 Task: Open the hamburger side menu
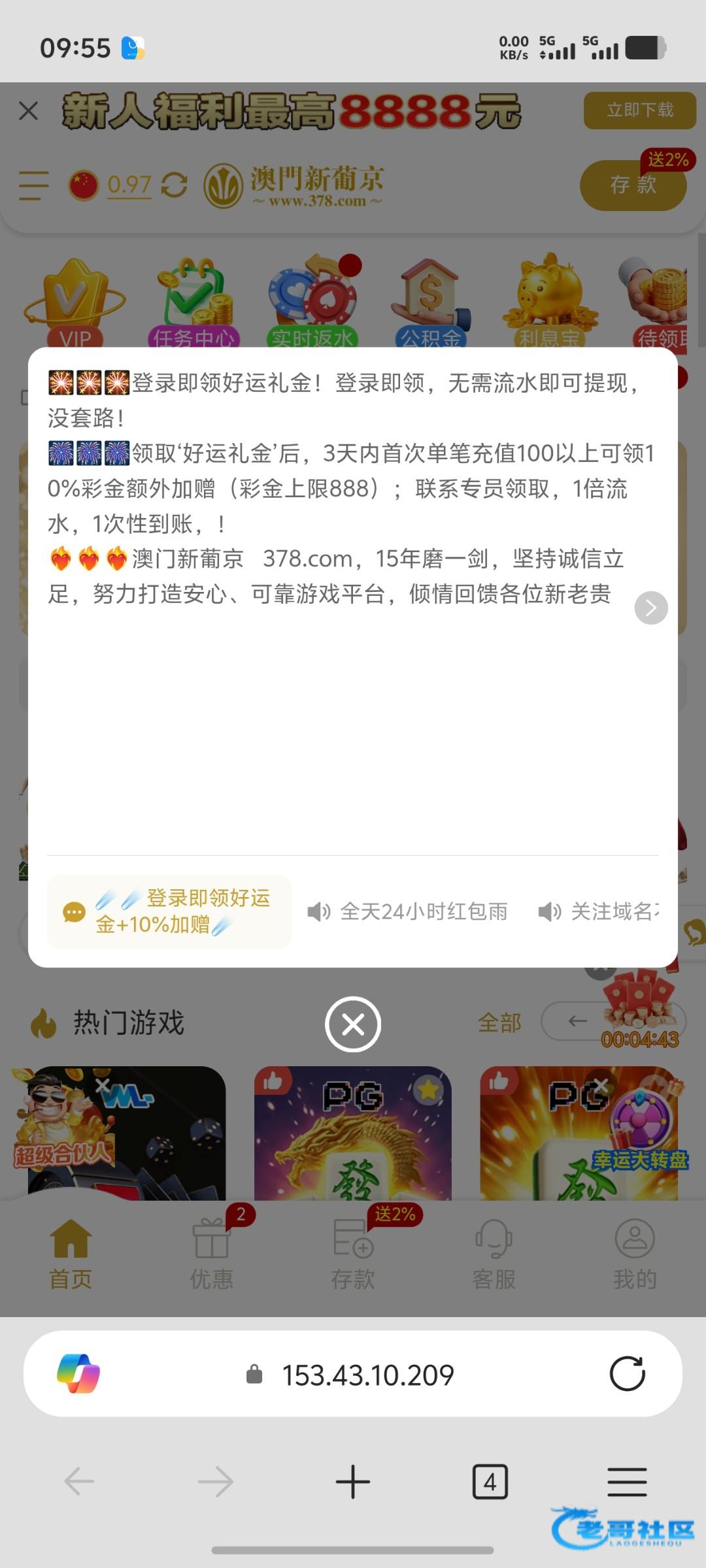[34, 186]
